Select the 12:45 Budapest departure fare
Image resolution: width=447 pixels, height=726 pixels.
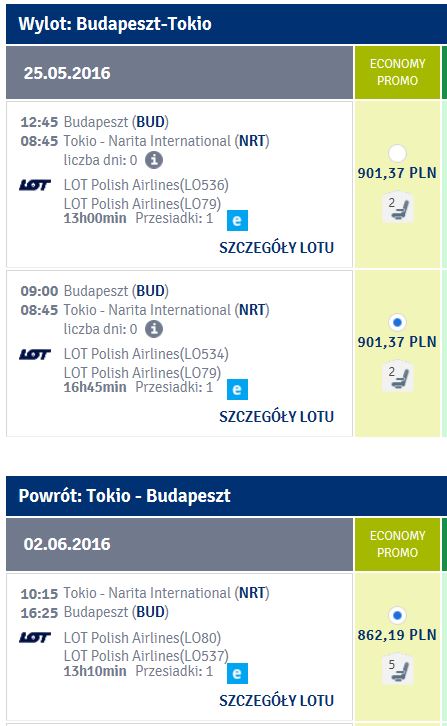397,153
